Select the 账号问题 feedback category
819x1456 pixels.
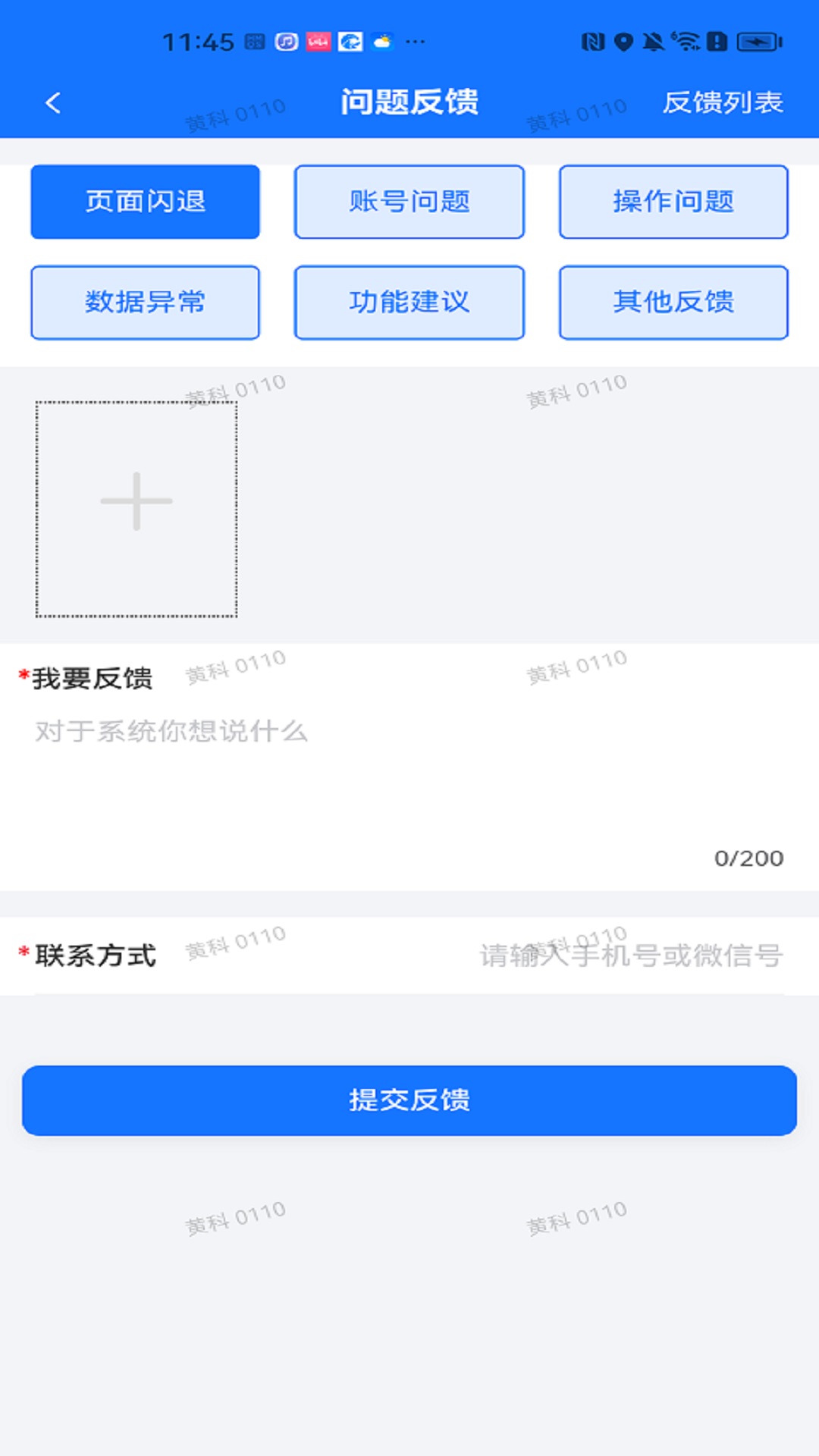[409, 202]
